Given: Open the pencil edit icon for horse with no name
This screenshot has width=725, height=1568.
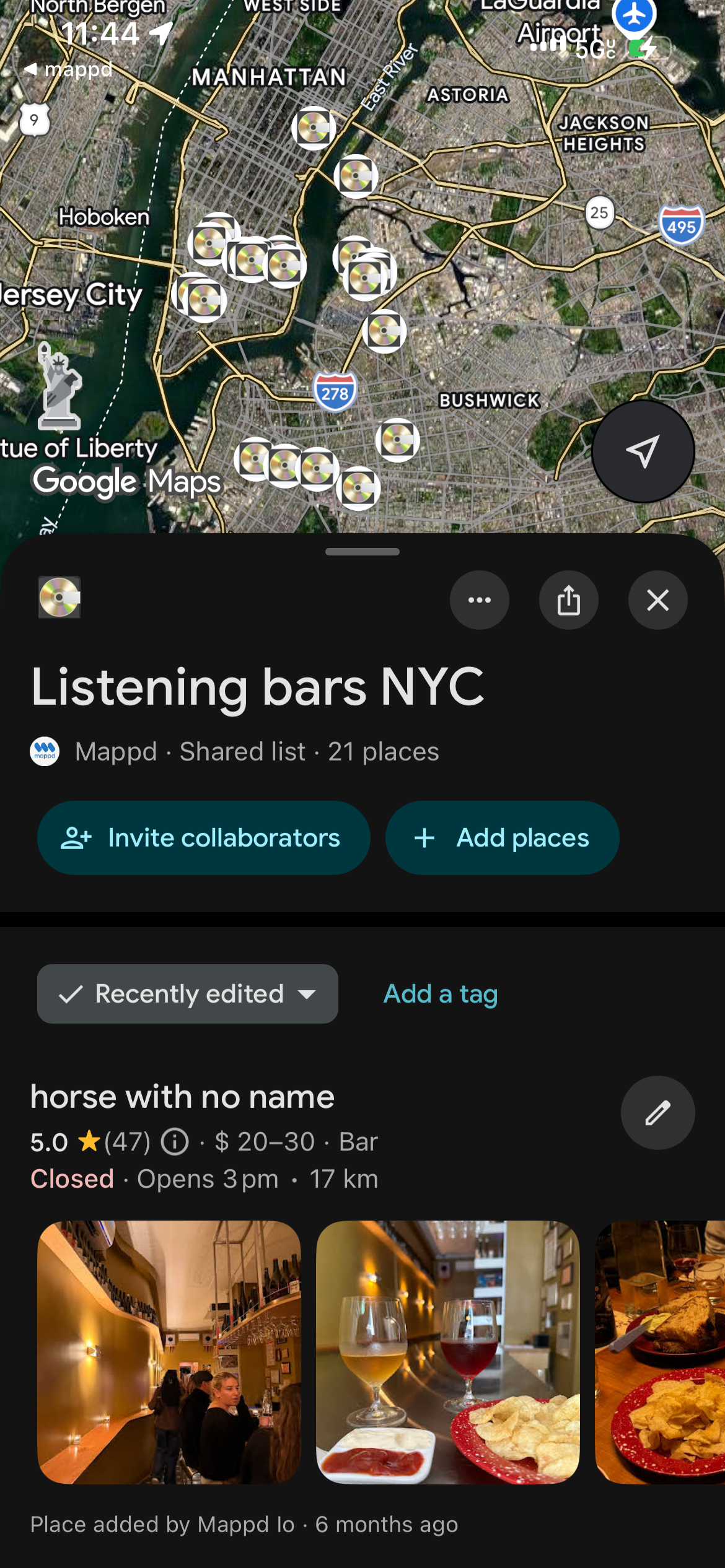Looking at the screenshot, I should tap(657, 1112).
